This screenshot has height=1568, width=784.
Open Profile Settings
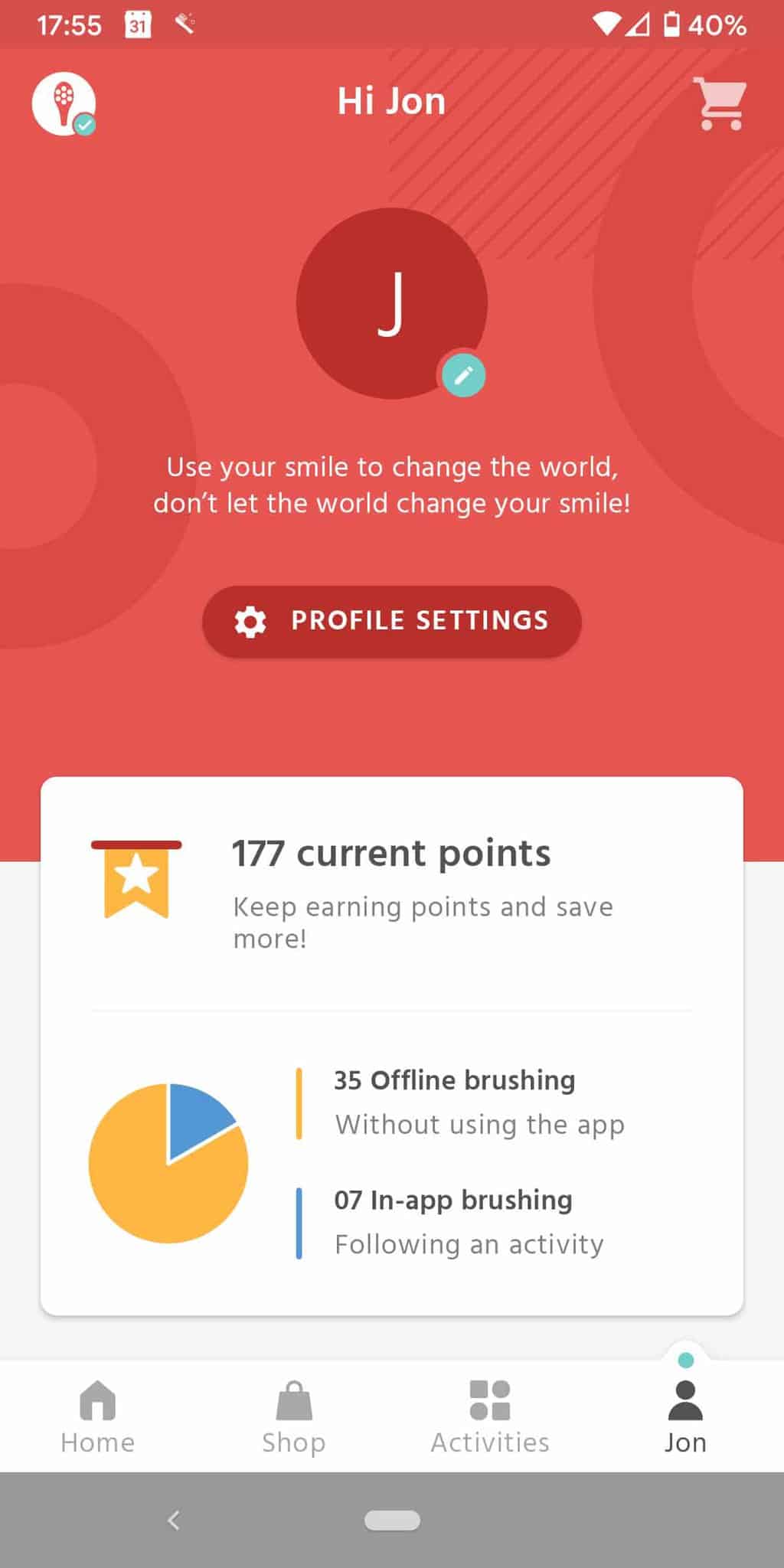[392, 621]
